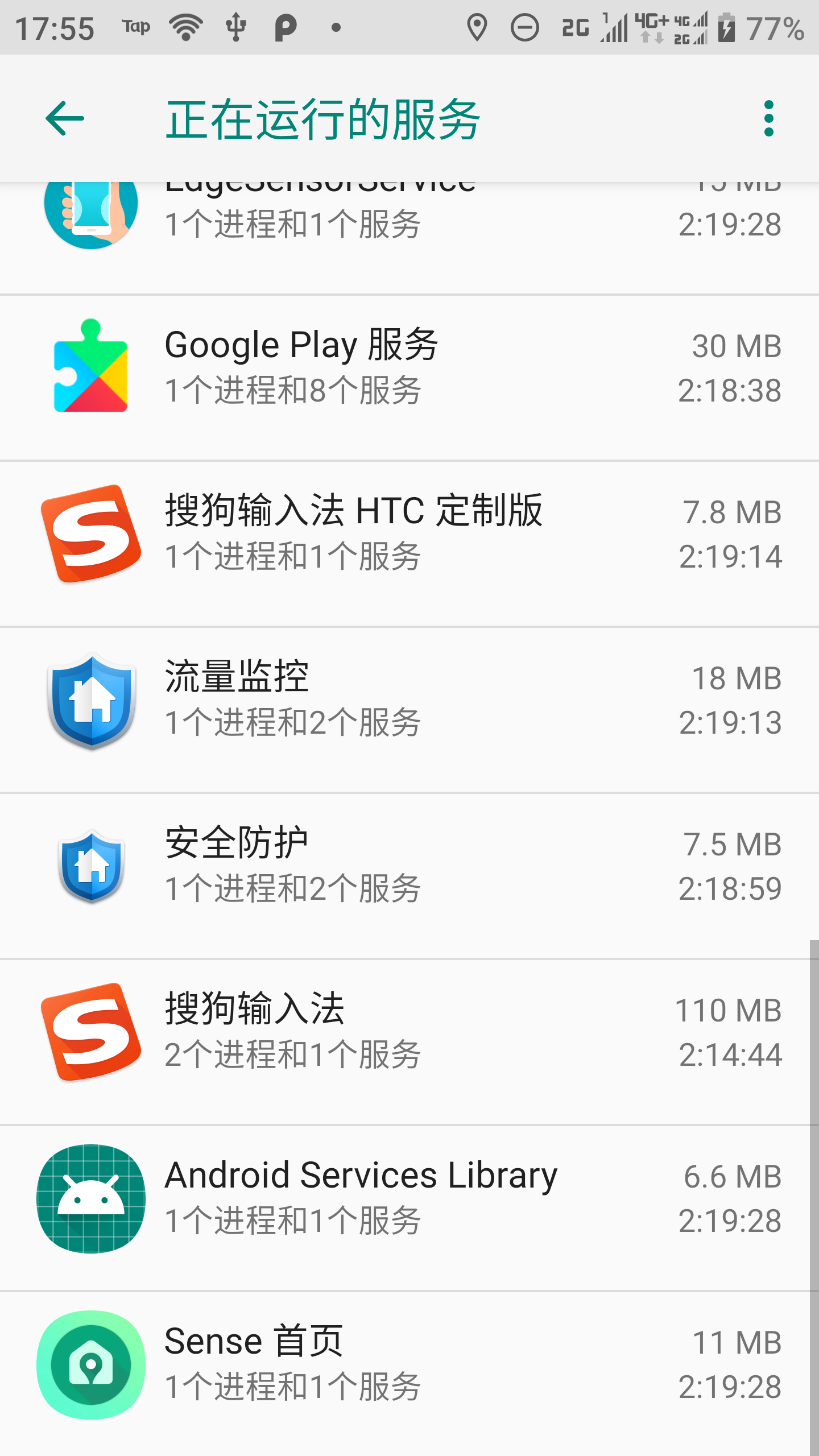Select 搜狗输入法 HTC 定制版 entry
819x1456 pixels.
click(409, 533)
